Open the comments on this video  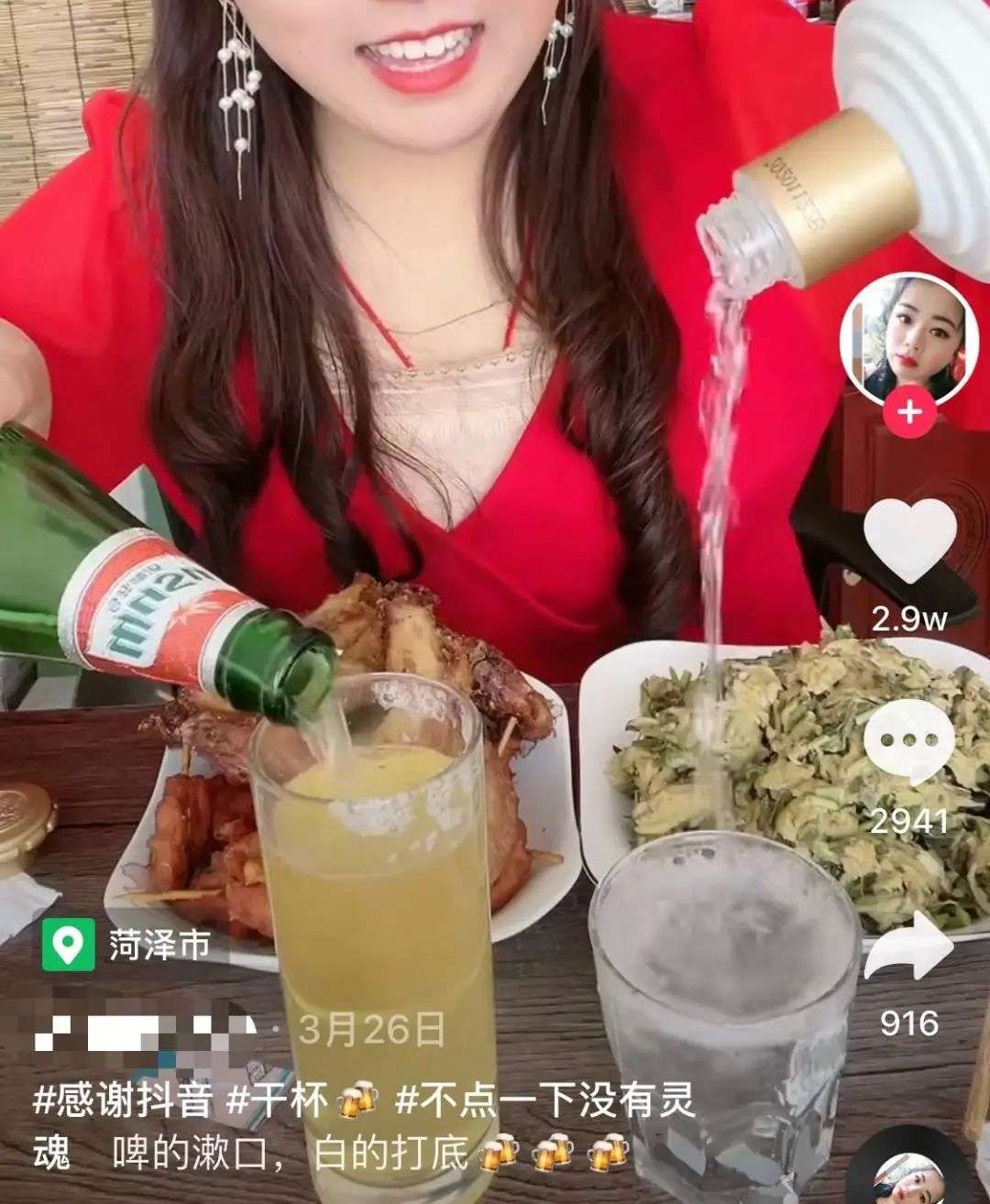tap(909, 742)
